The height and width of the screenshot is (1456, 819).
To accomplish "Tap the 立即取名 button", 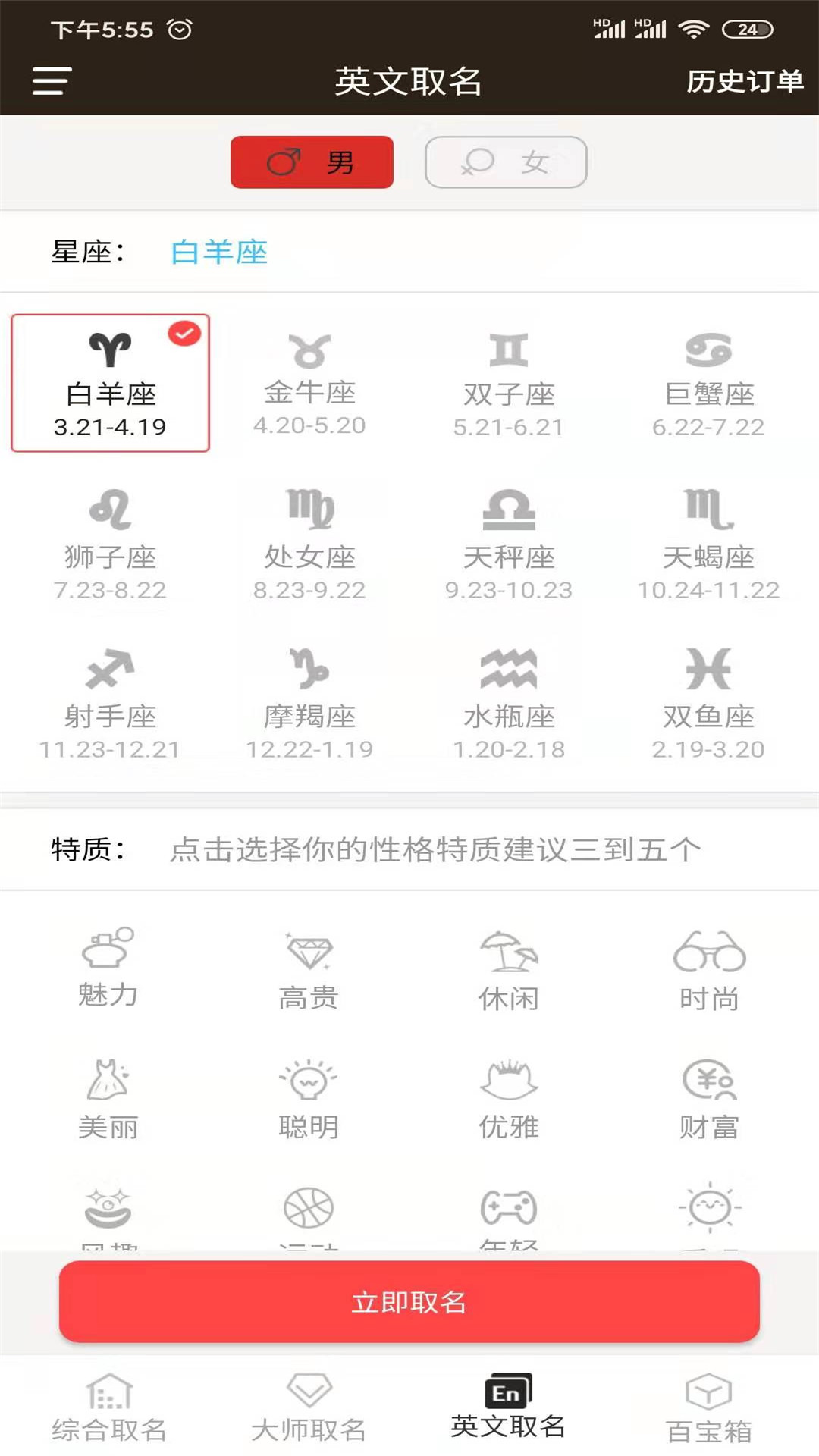I will [409, 1301].
